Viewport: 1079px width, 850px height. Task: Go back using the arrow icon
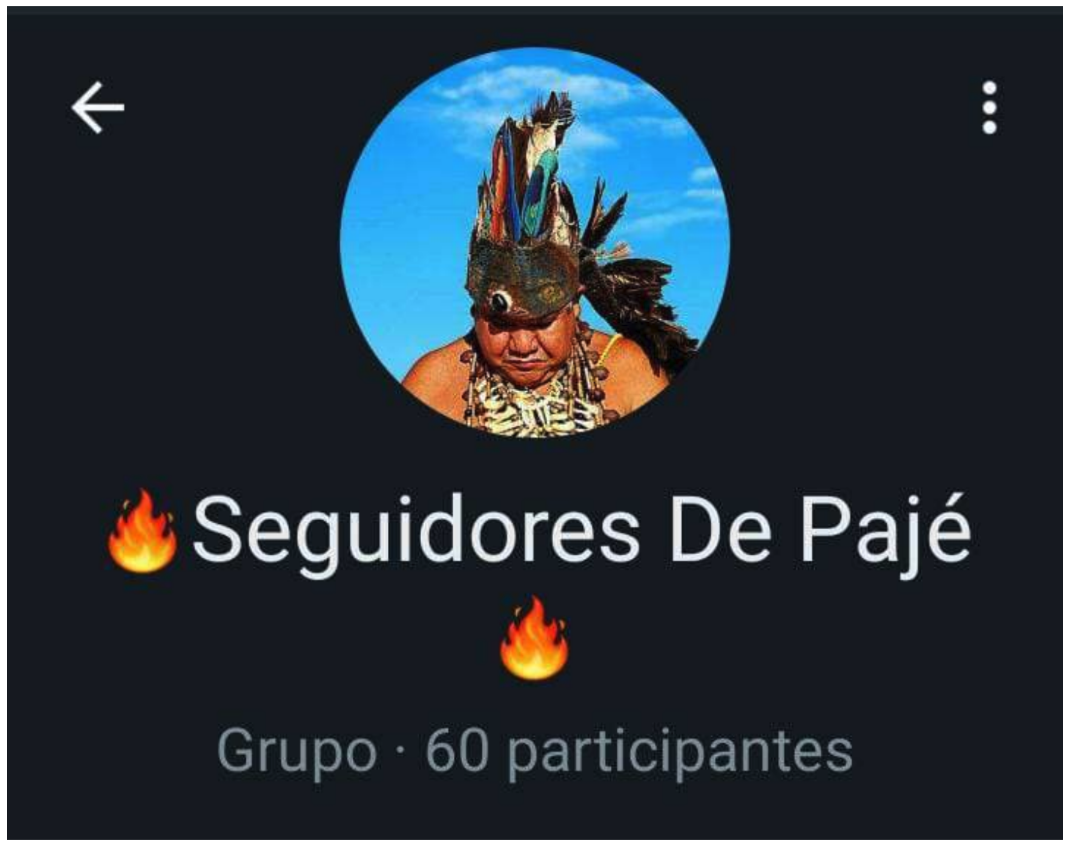98,107
